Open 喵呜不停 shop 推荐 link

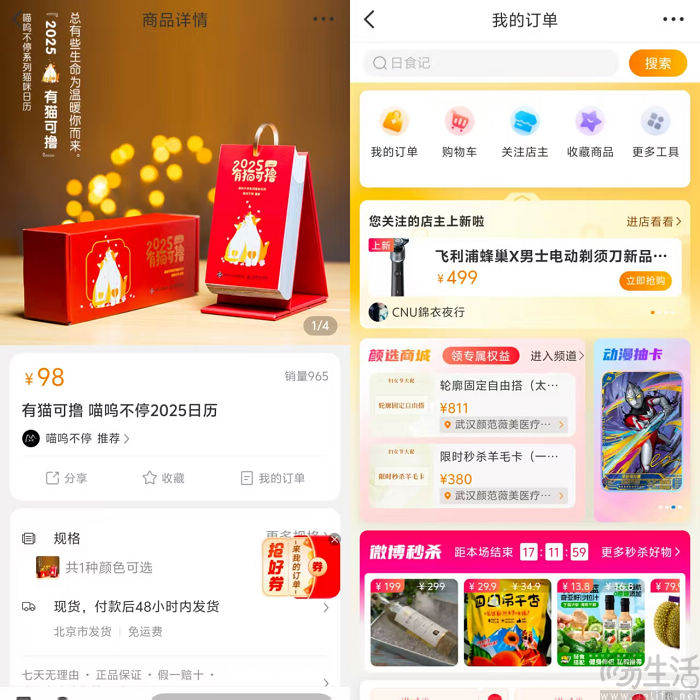click(114, 438)
